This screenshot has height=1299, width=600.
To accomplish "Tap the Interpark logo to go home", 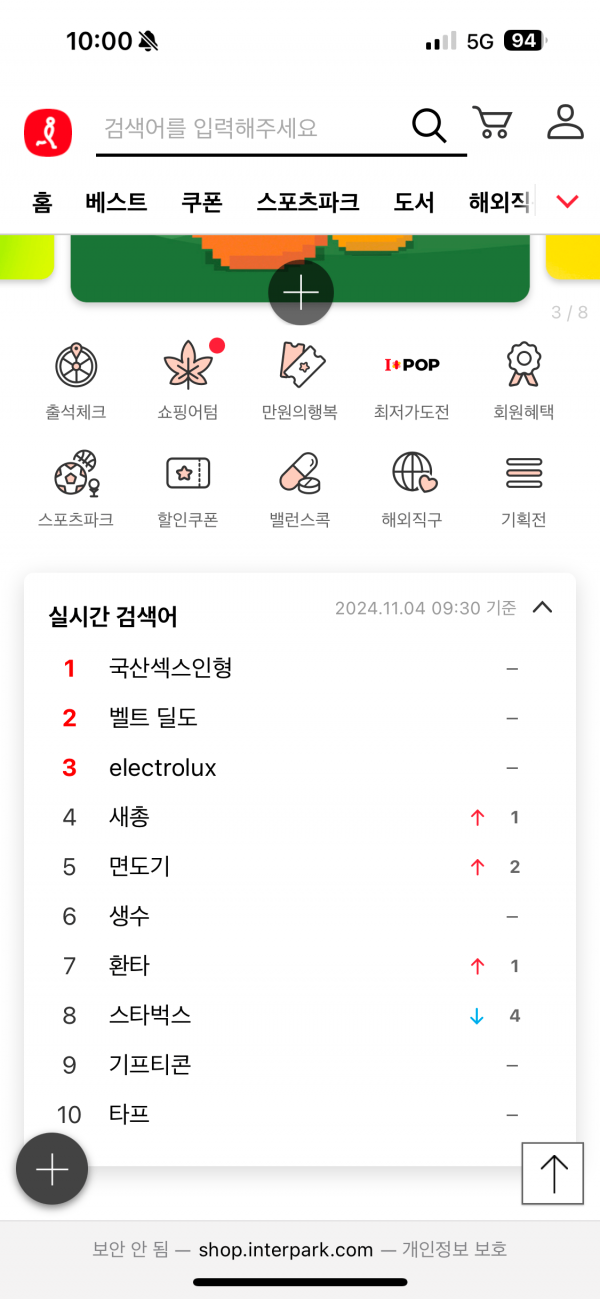I will tap(48, 131).
